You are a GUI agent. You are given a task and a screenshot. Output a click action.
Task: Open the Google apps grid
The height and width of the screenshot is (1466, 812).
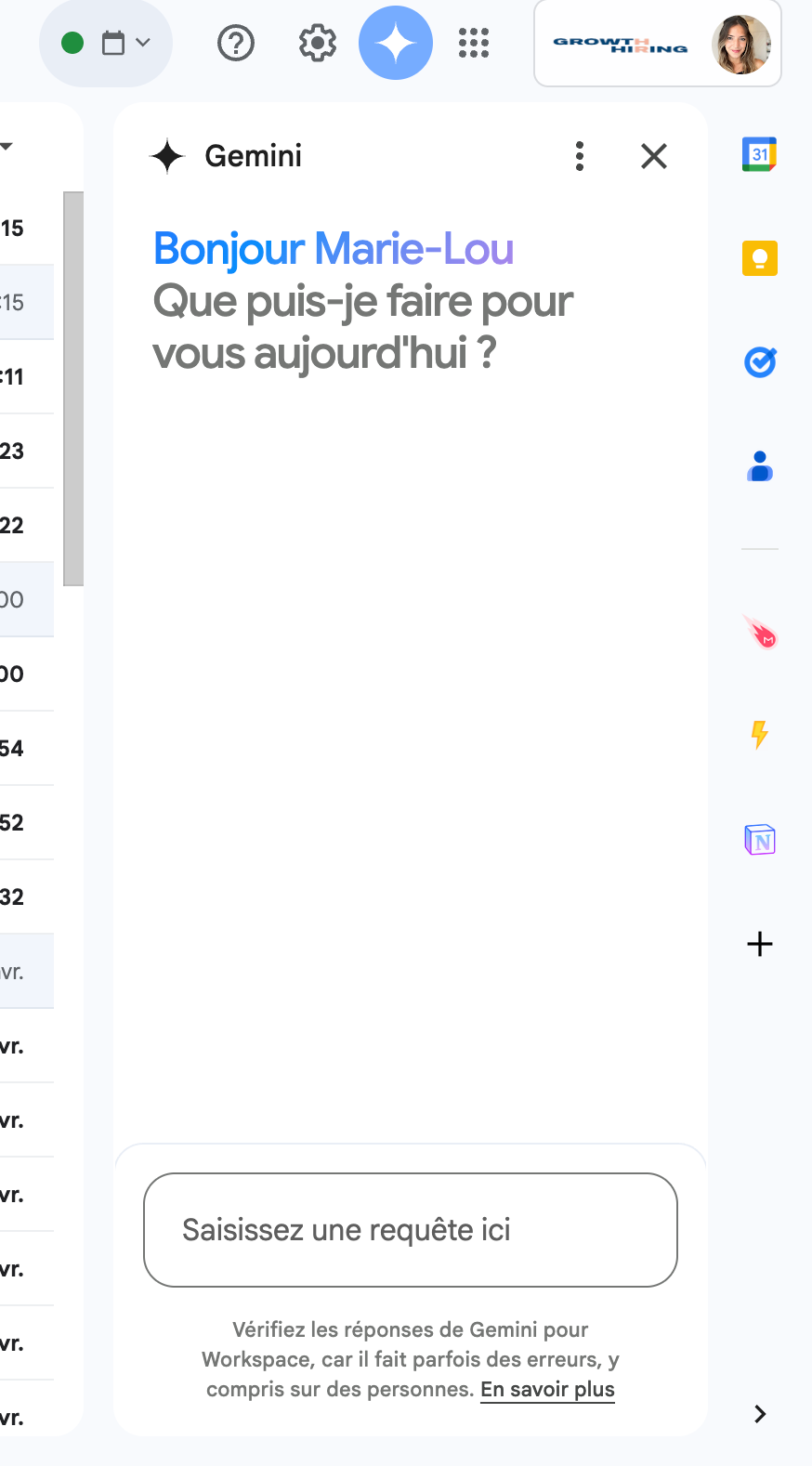(x=474, y=43)
